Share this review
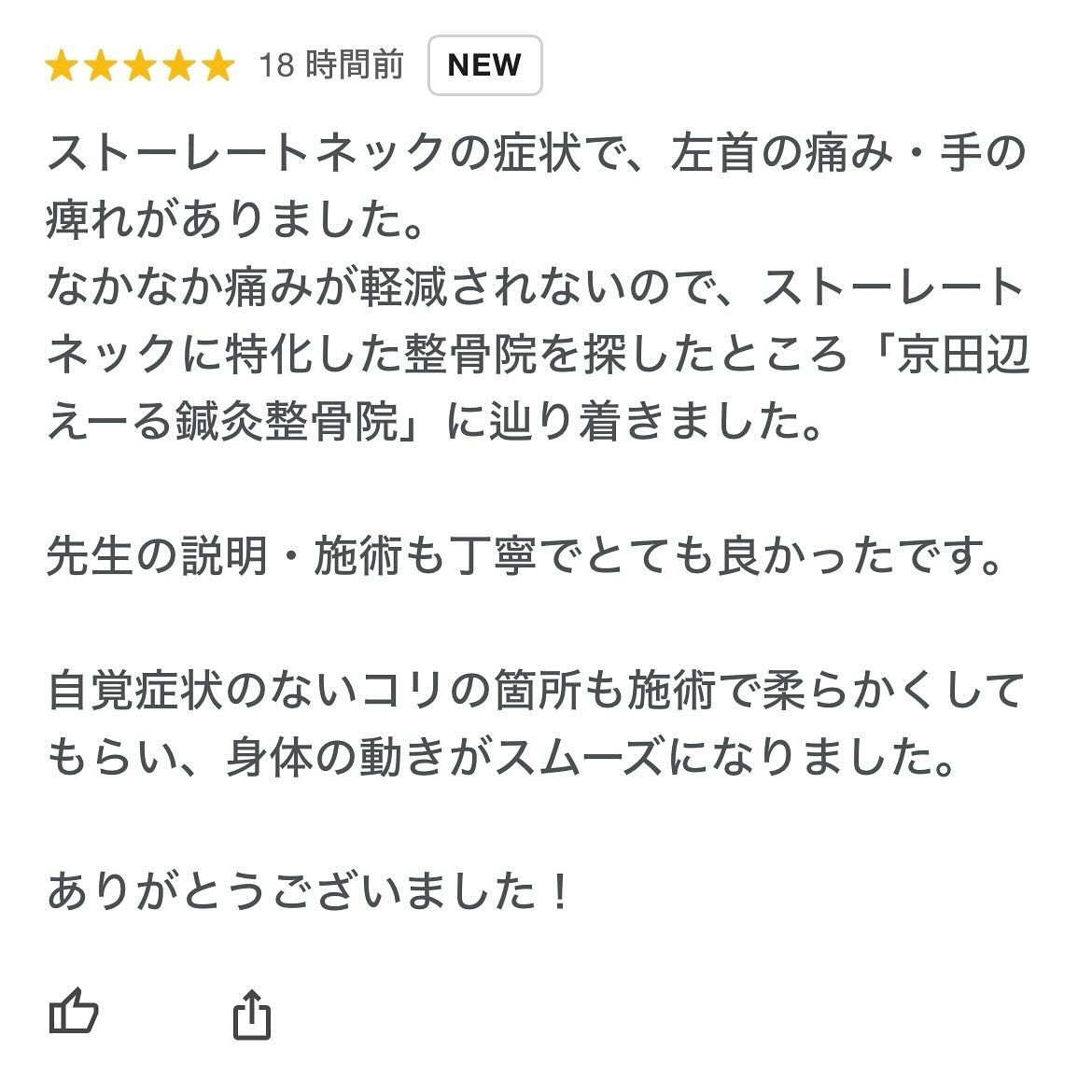 pyautogui.click(x=251, y=1015)
